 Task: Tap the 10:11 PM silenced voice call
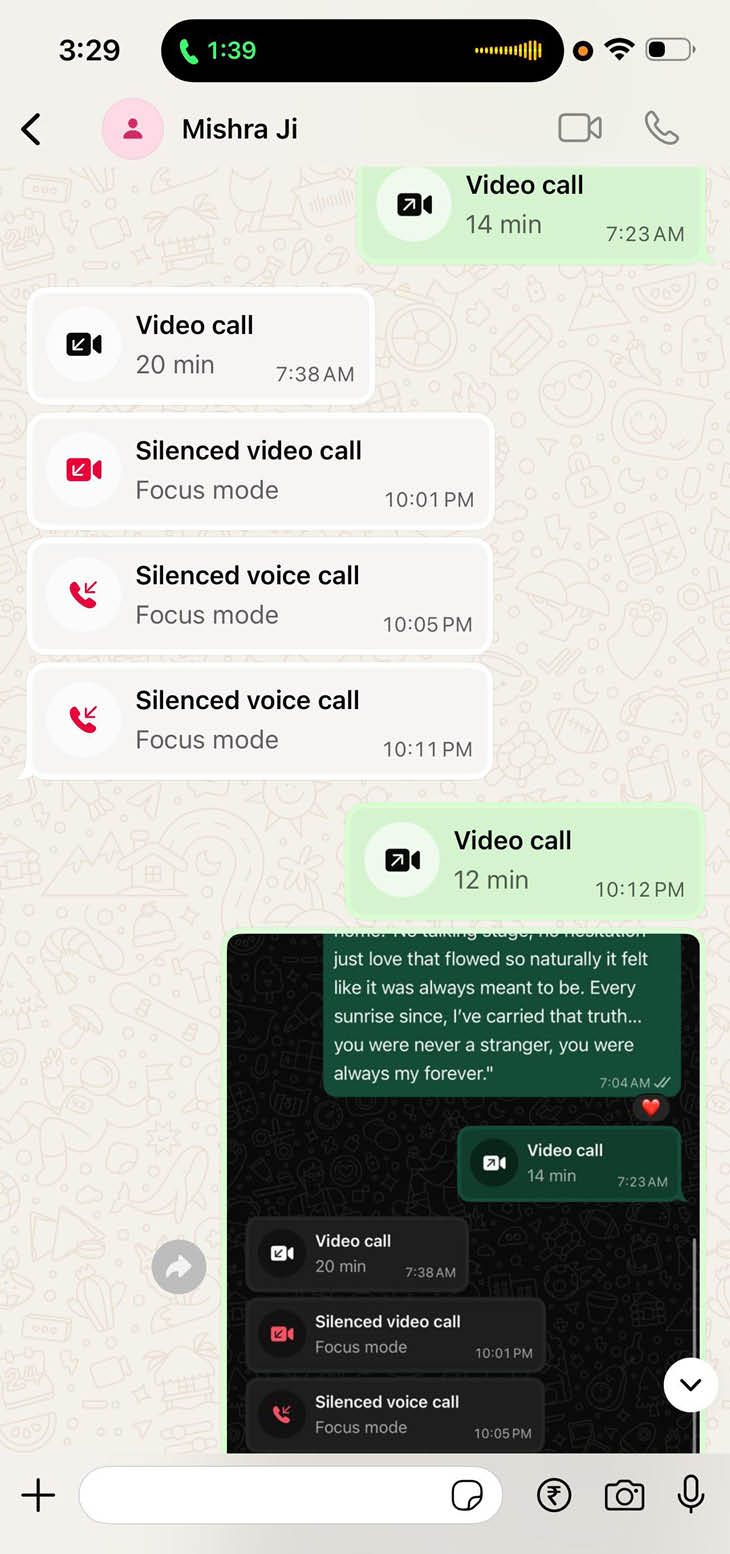click(260, 721)
